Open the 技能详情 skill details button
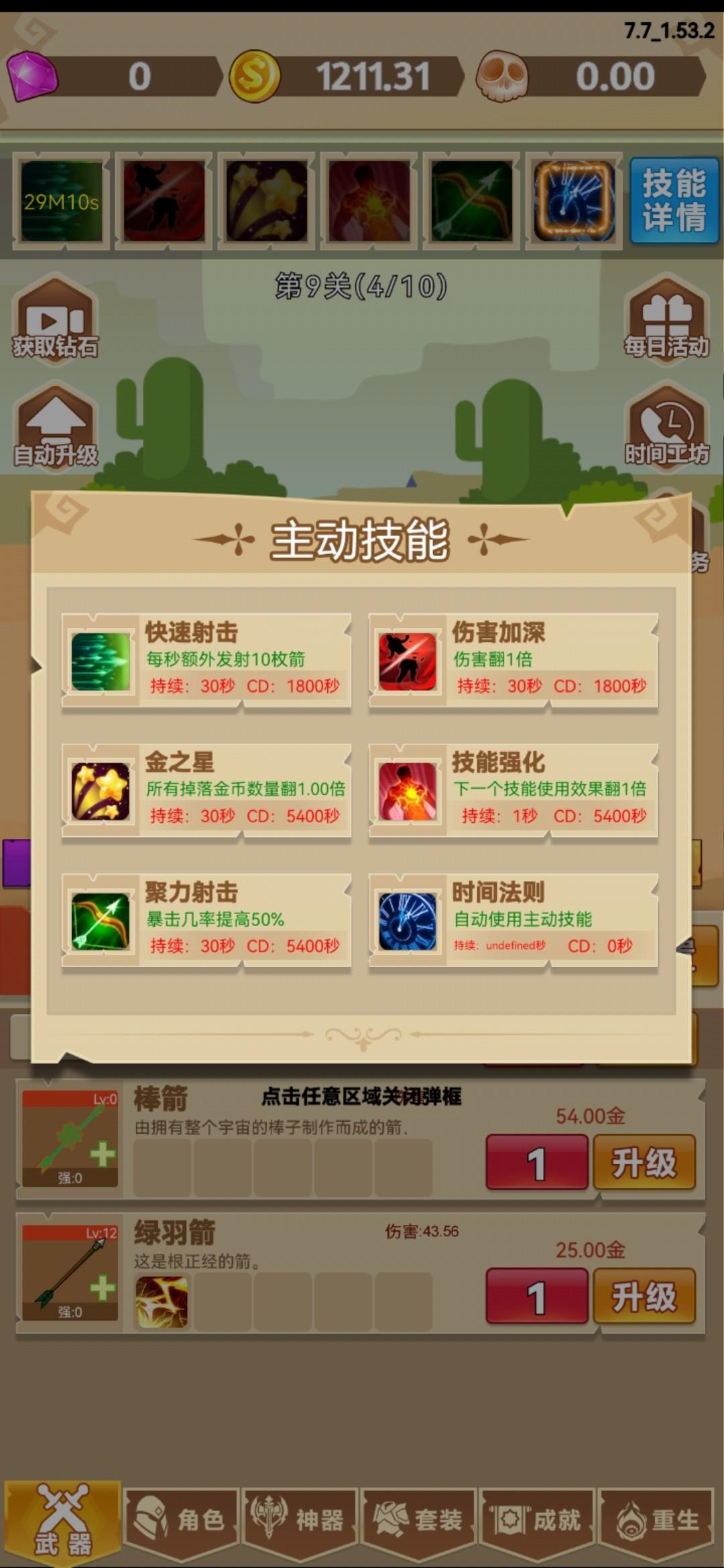 674,200
